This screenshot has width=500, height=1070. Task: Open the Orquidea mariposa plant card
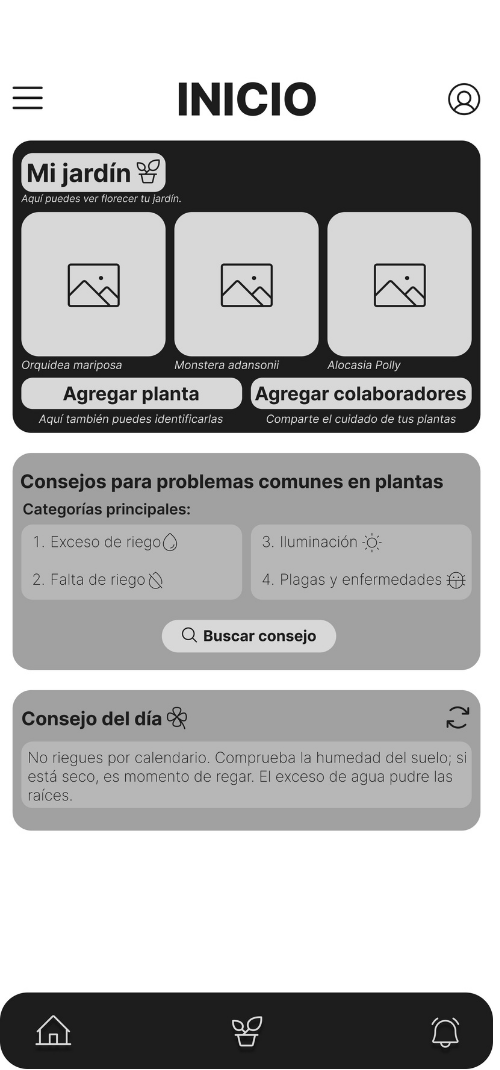(x=93, y=284)
